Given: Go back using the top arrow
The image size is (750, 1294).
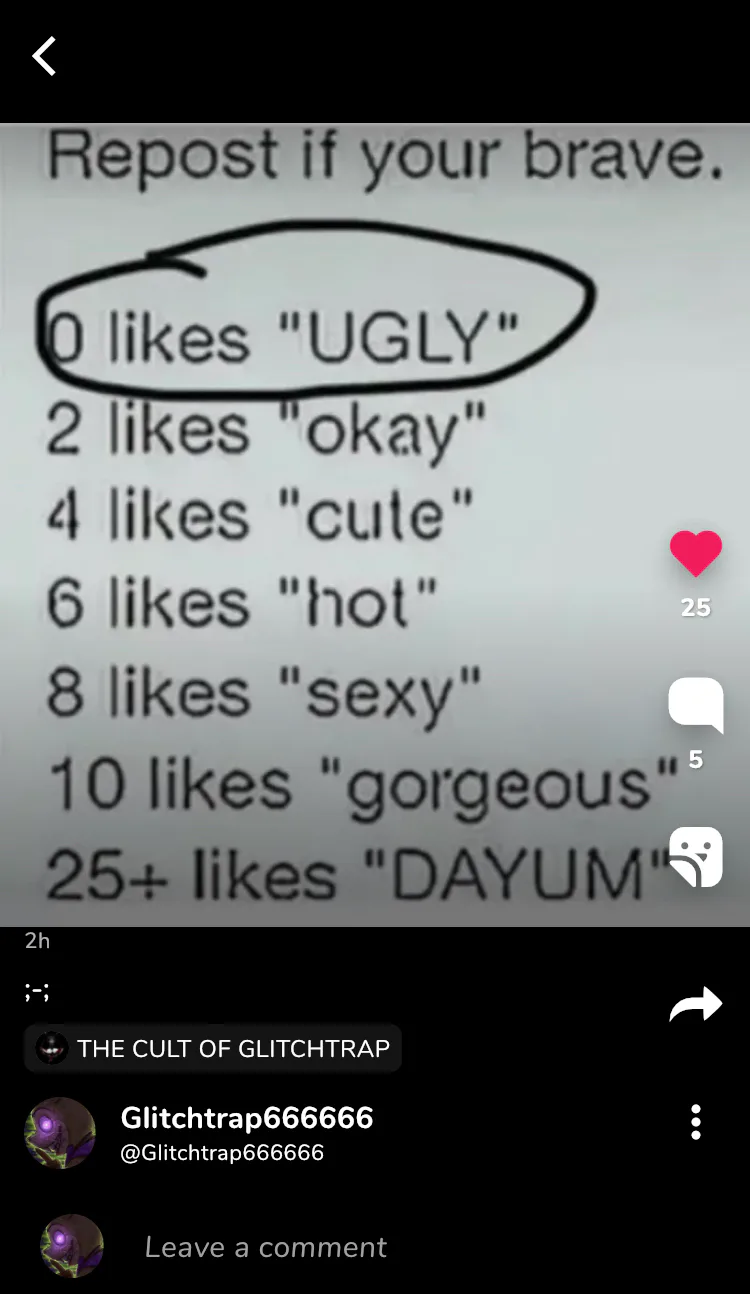Looking at the screenshot, I should tap(44, 57).
